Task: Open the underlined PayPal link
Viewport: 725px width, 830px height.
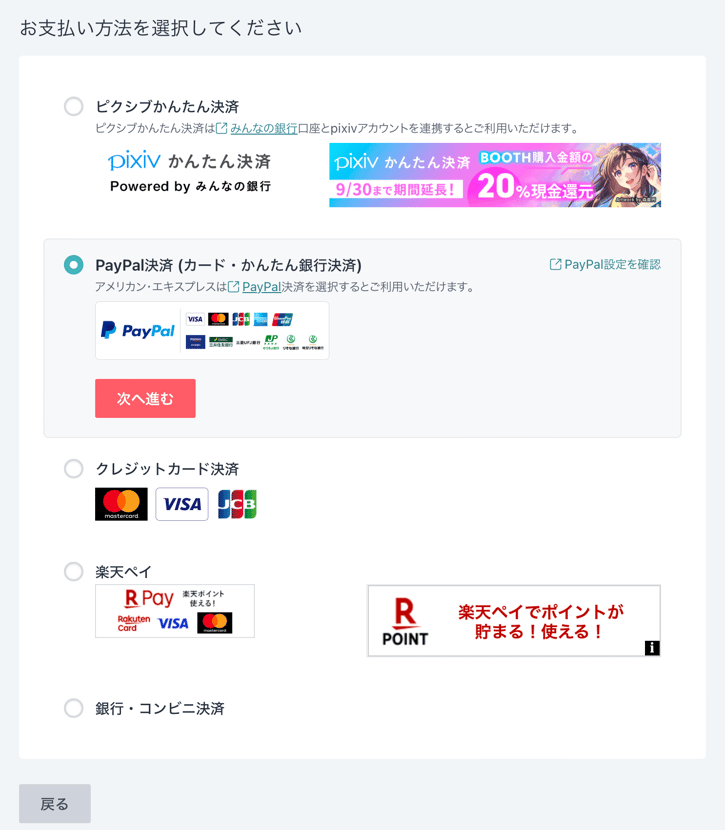Action: (x=260, y=286)
